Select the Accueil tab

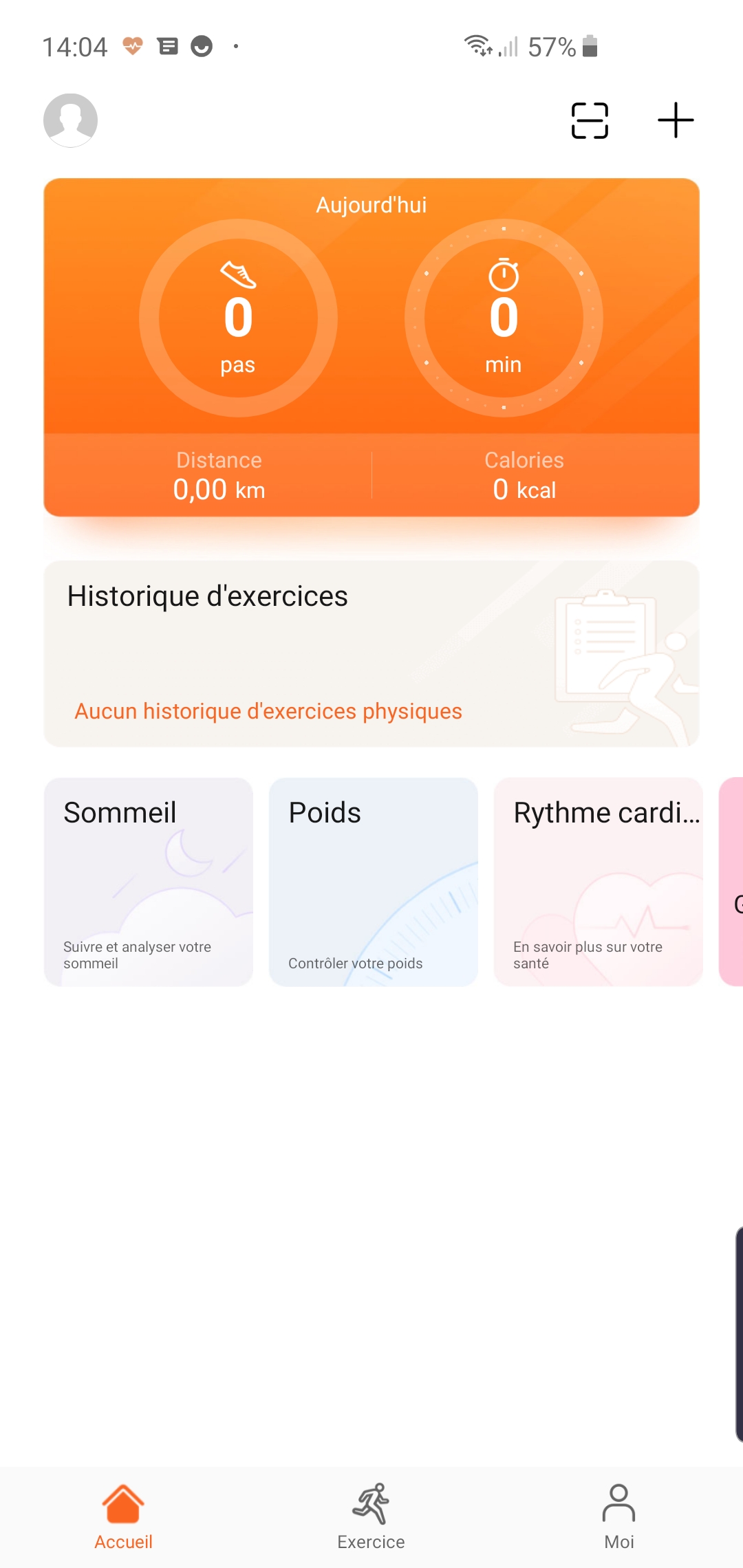[123, 1517]
